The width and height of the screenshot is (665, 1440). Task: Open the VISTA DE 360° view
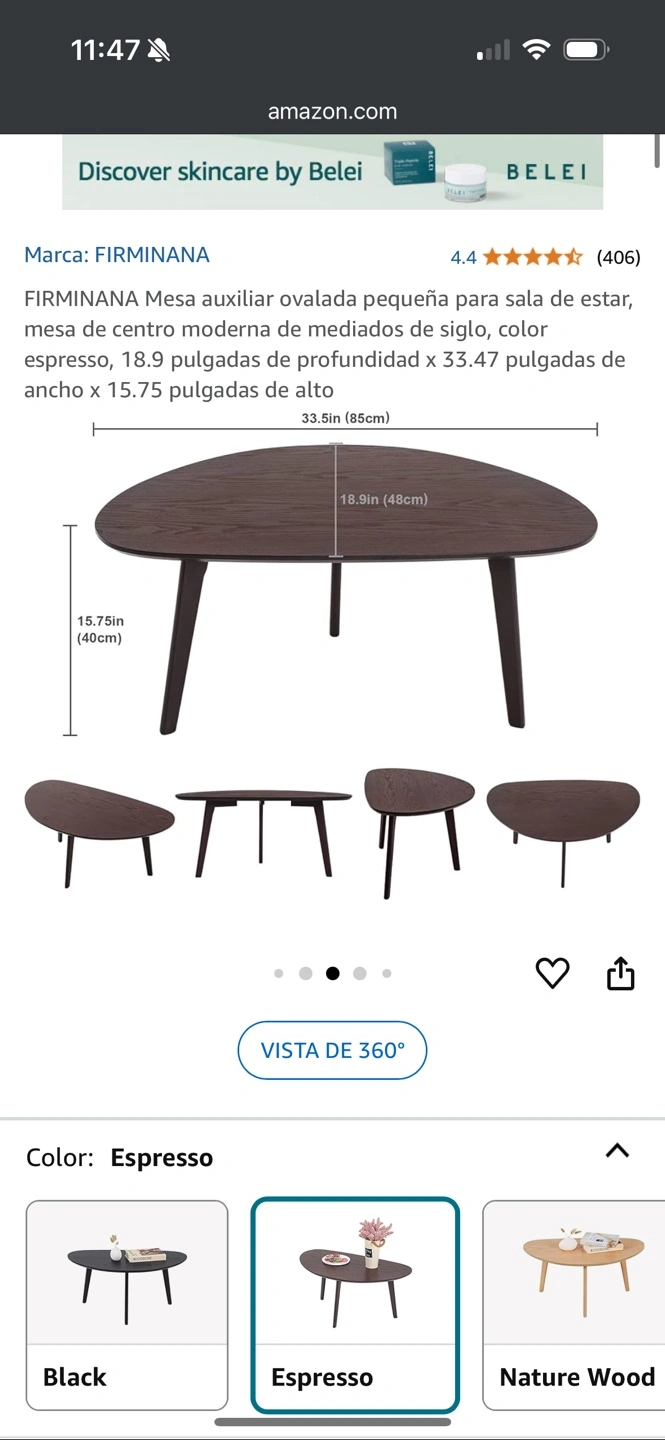pyautogui.click(x=332, y=1051)
